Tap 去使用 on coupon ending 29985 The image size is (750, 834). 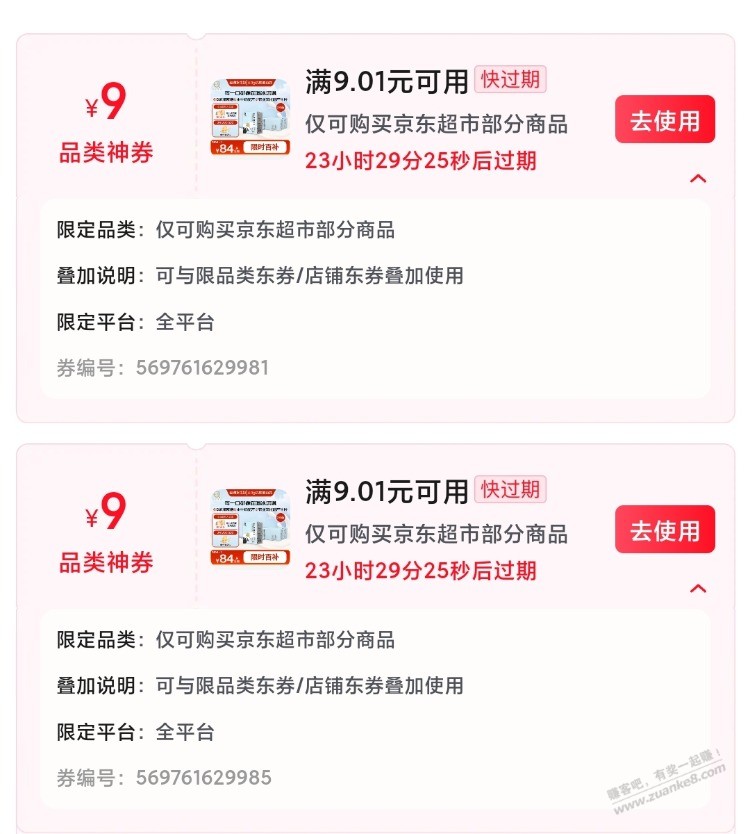click(x=664, y=530)
